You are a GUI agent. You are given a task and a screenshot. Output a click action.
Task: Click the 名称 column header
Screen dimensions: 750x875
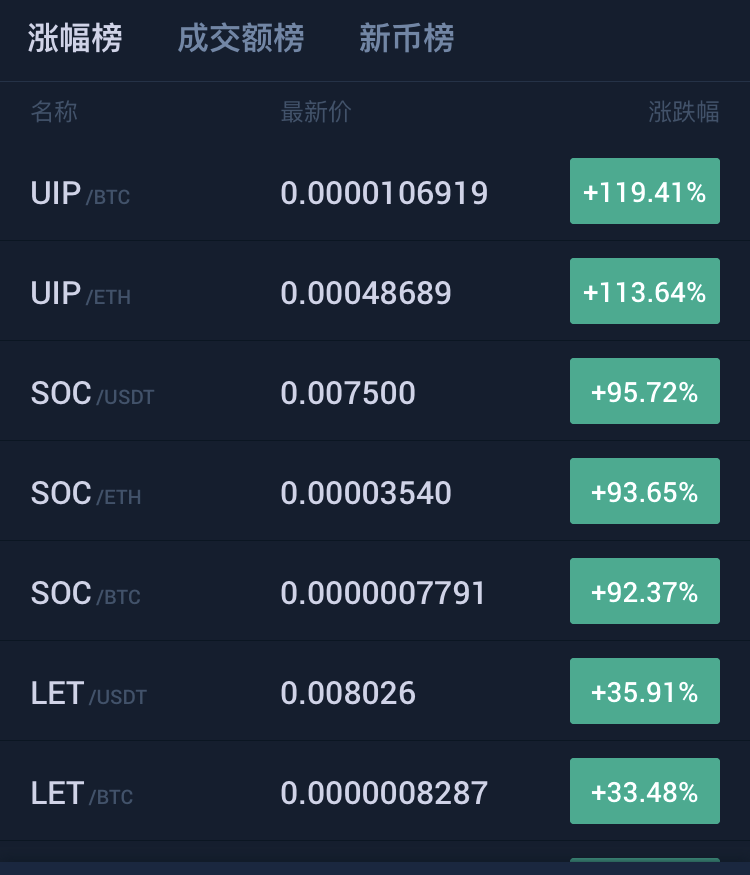click(x=54, y=112)
